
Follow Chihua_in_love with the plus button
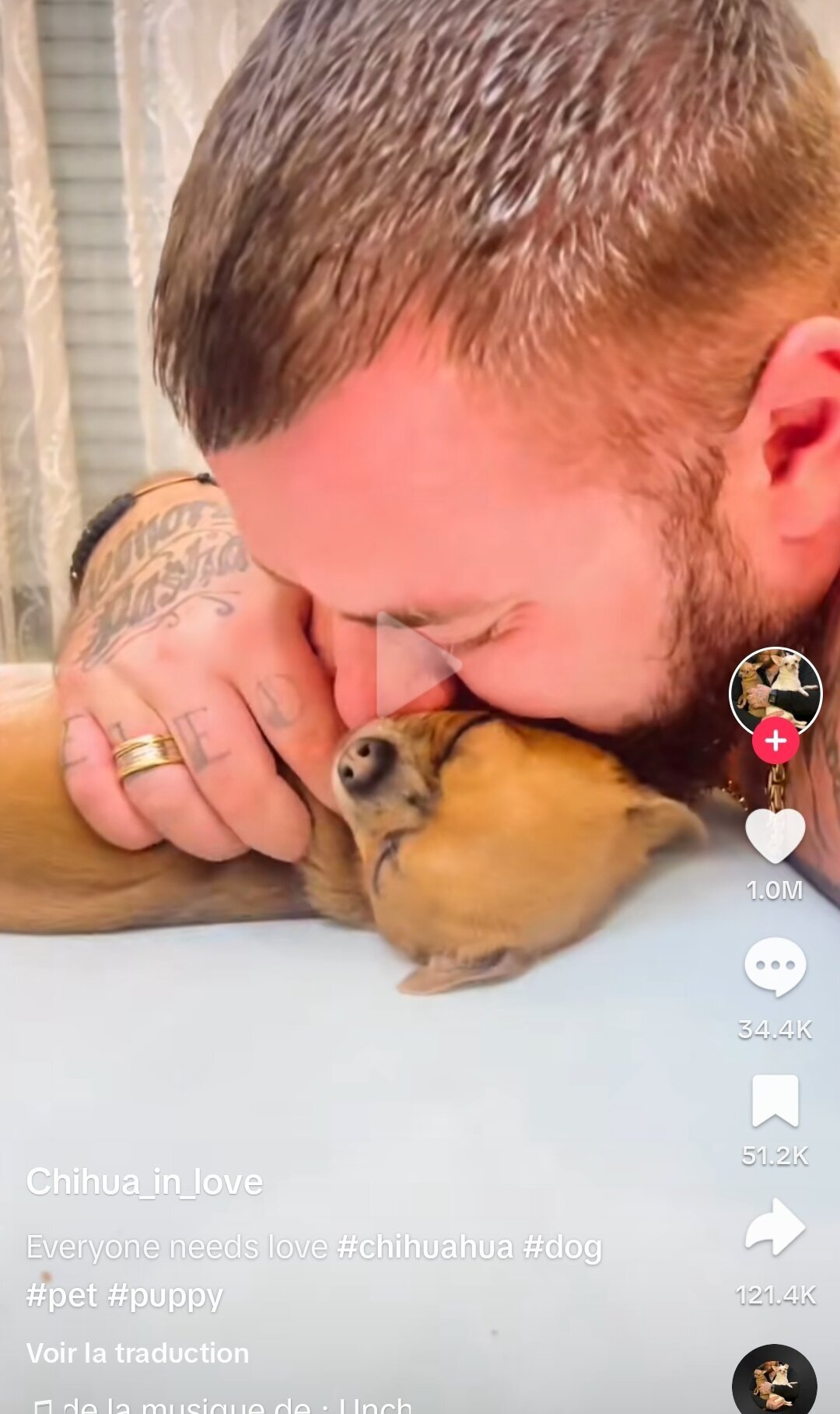775,741
